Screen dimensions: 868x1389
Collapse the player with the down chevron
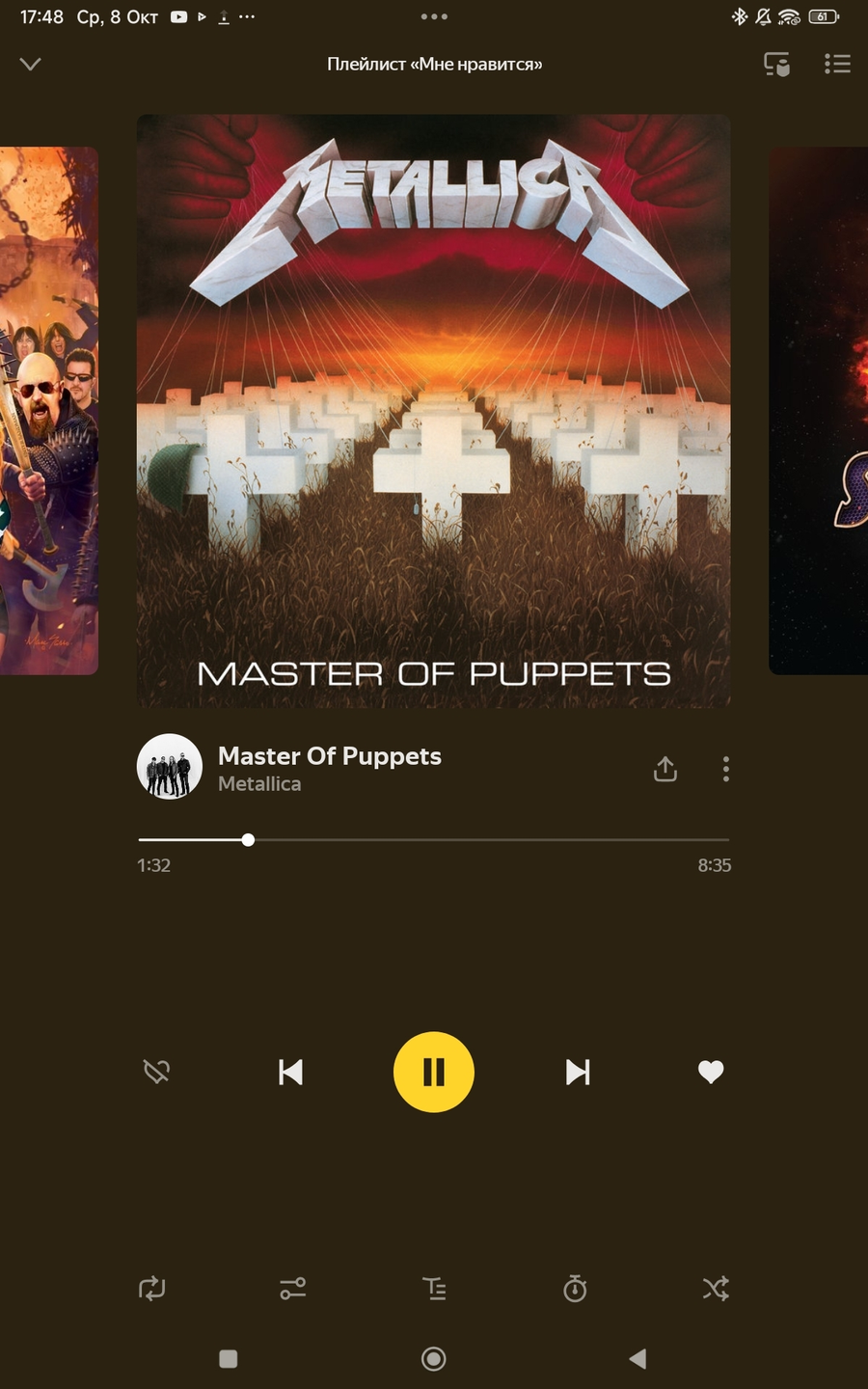pos(31,64)
